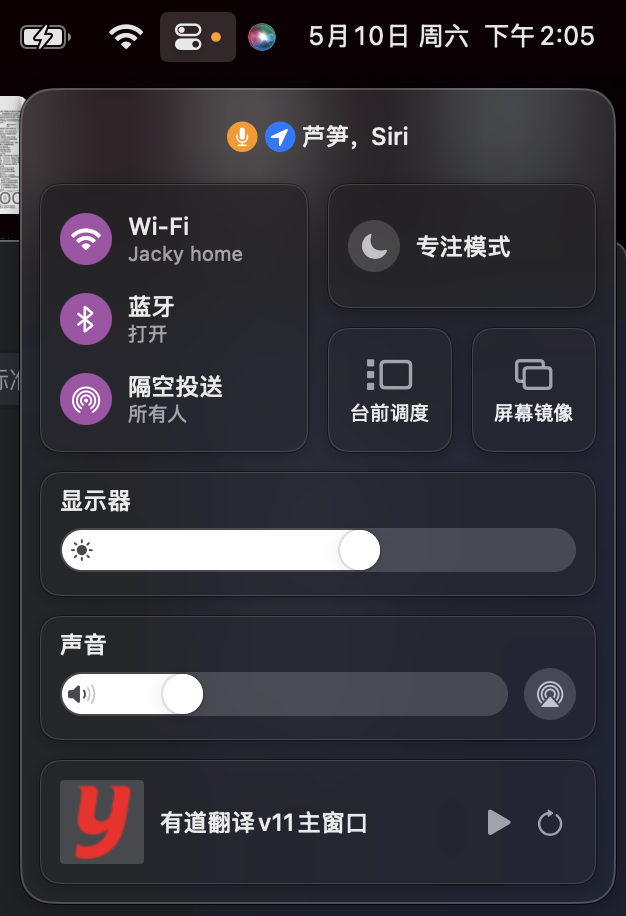Open the Wi-Fi menu bar icon
626x916 pixels.
coord(126,38)
